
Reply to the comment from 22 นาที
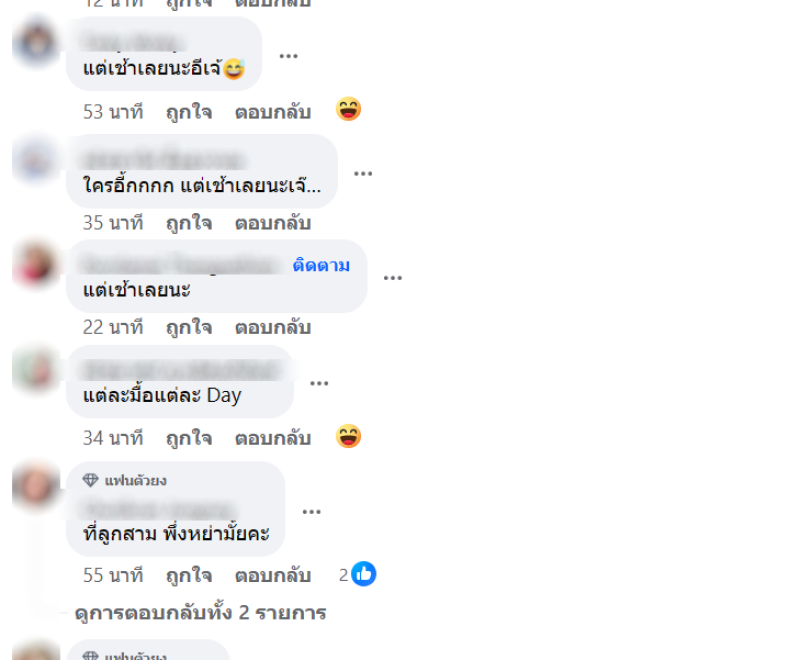point(273,327)
